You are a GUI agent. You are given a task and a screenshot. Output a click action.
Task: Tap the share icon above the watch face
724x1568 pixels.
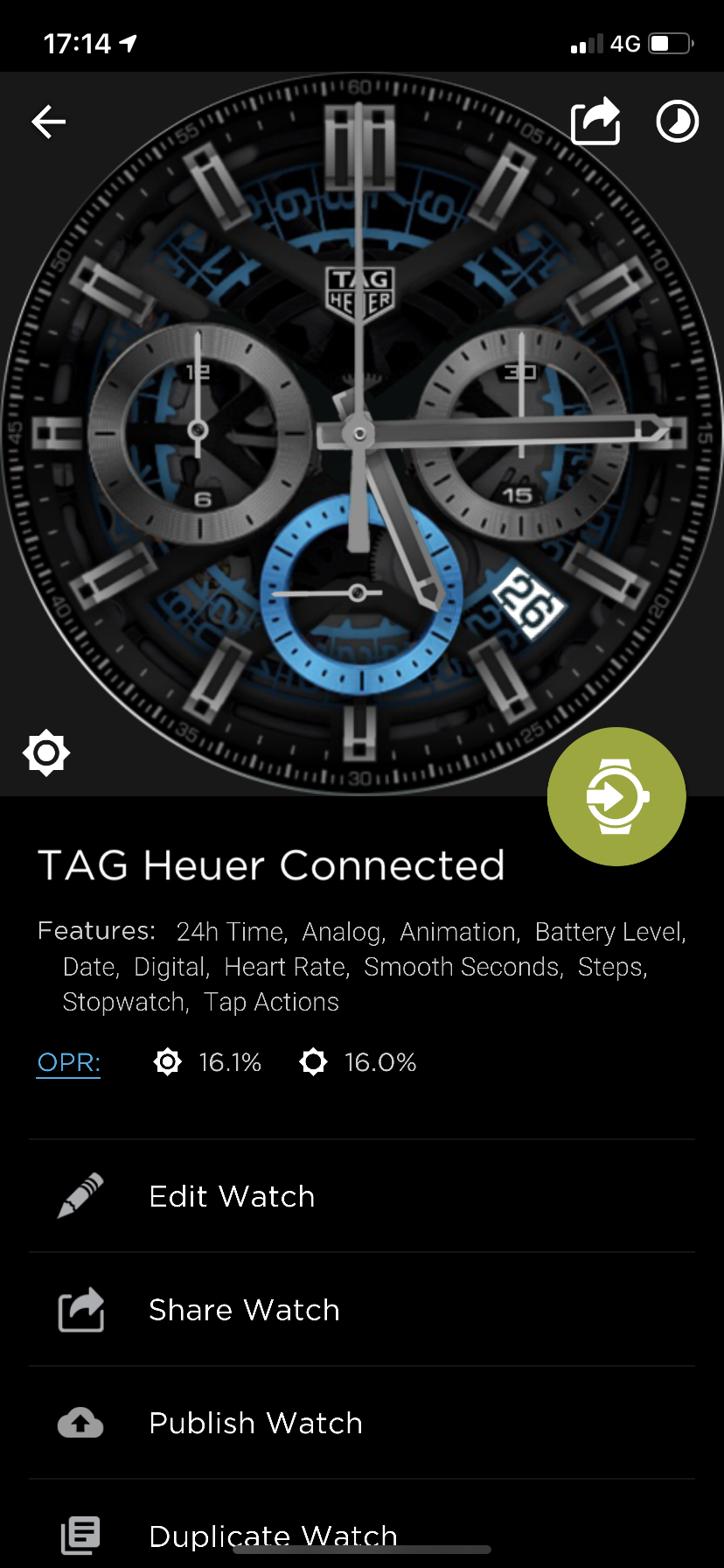[595, 121]
